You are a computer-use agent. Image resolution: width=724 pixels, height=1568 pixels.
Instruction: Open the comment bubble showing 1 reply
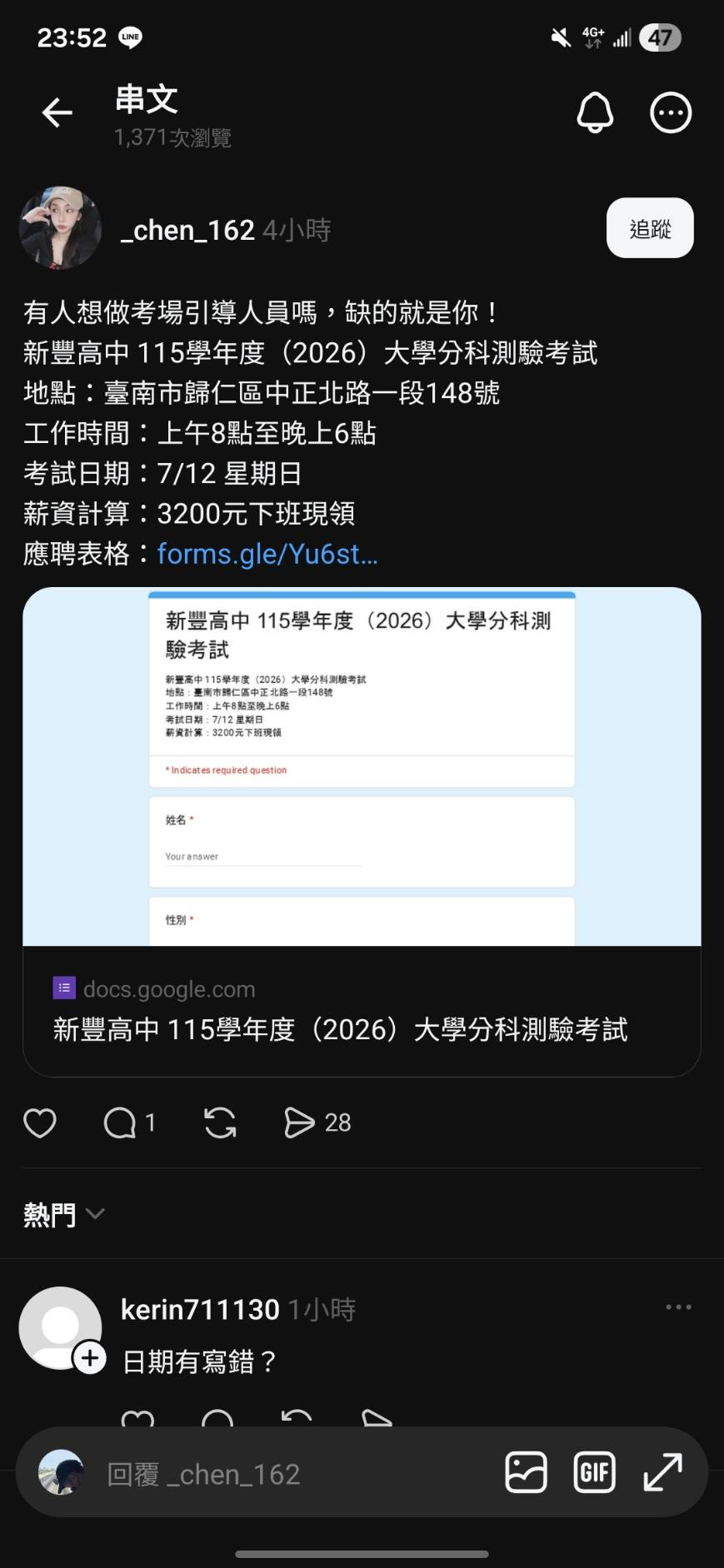pos(121,1122)
